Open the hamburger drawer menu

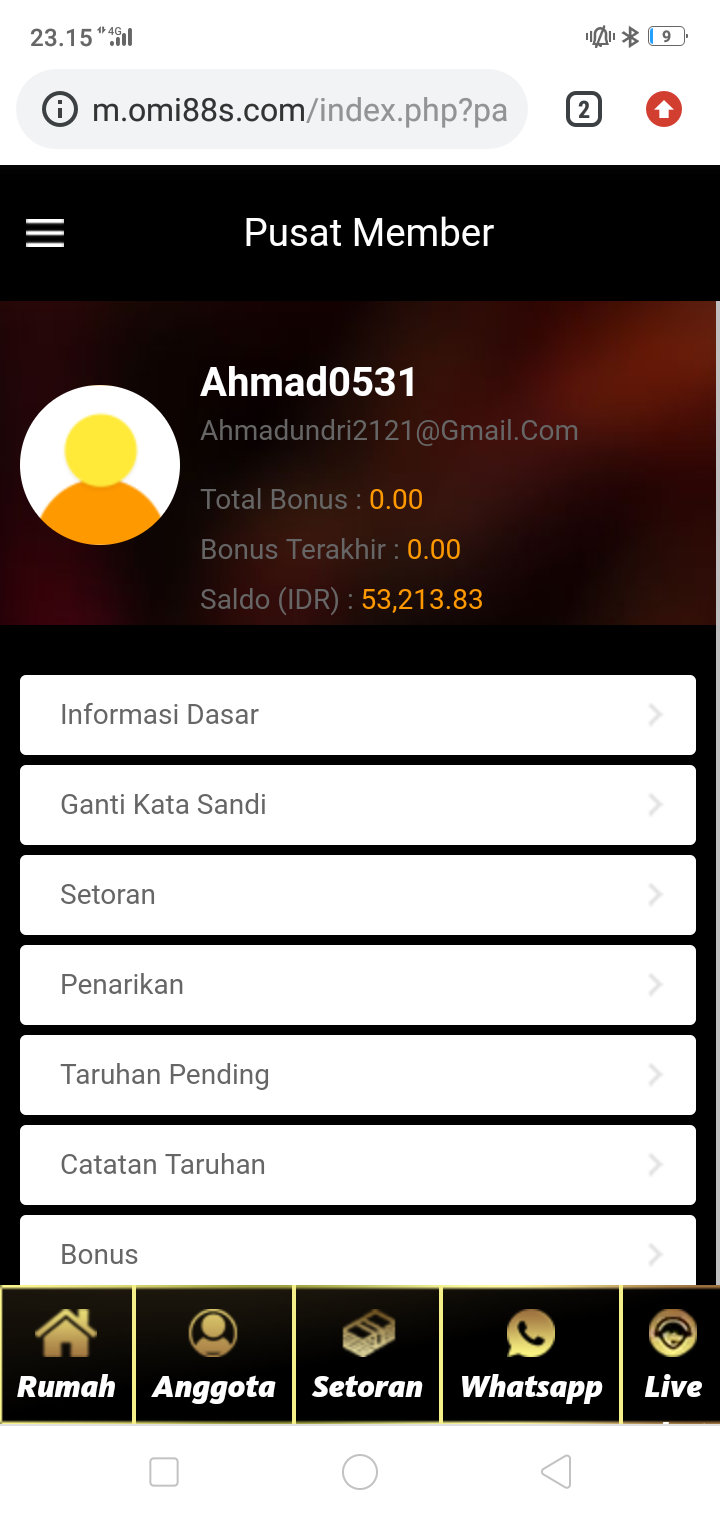[45, 233]
